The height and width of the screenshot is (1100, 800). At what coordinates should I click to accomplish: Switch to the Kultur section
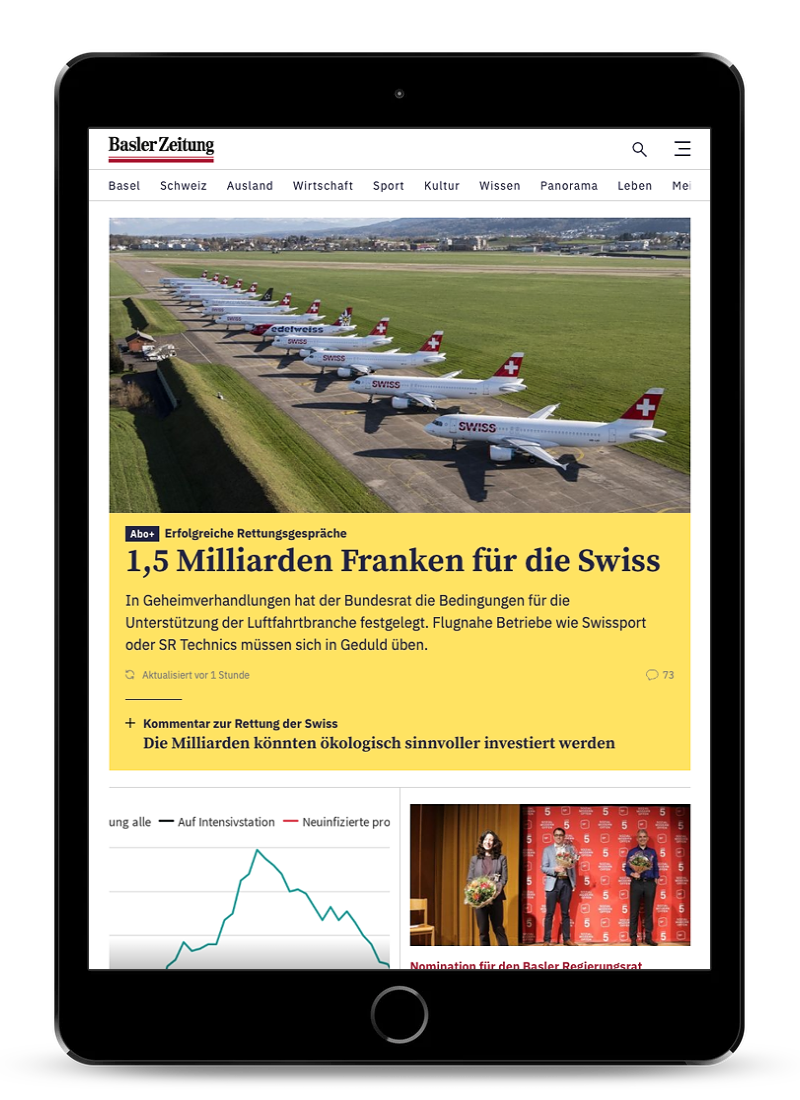coord(441,186)
